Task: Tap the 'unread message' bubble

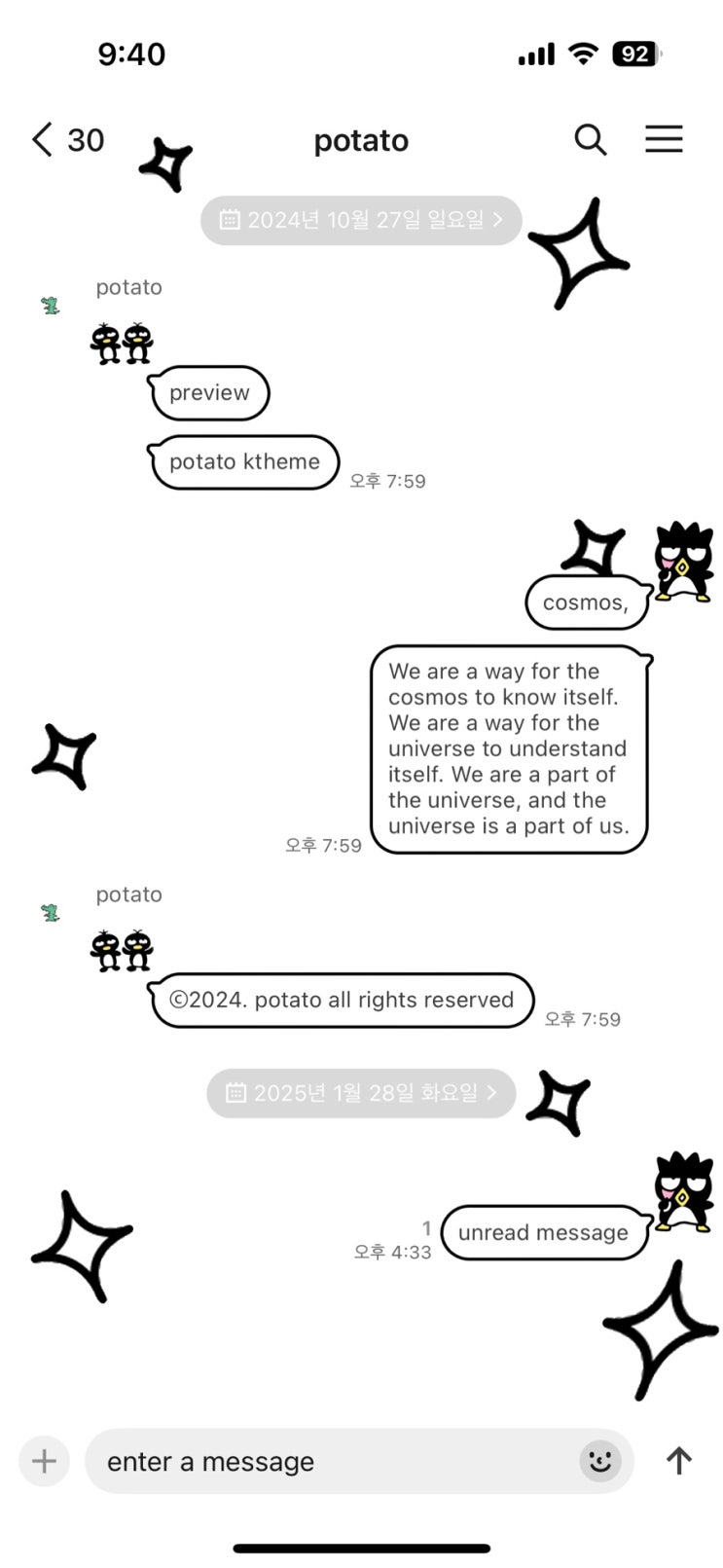Action: pyautogui.click(x=542, y=1232)
